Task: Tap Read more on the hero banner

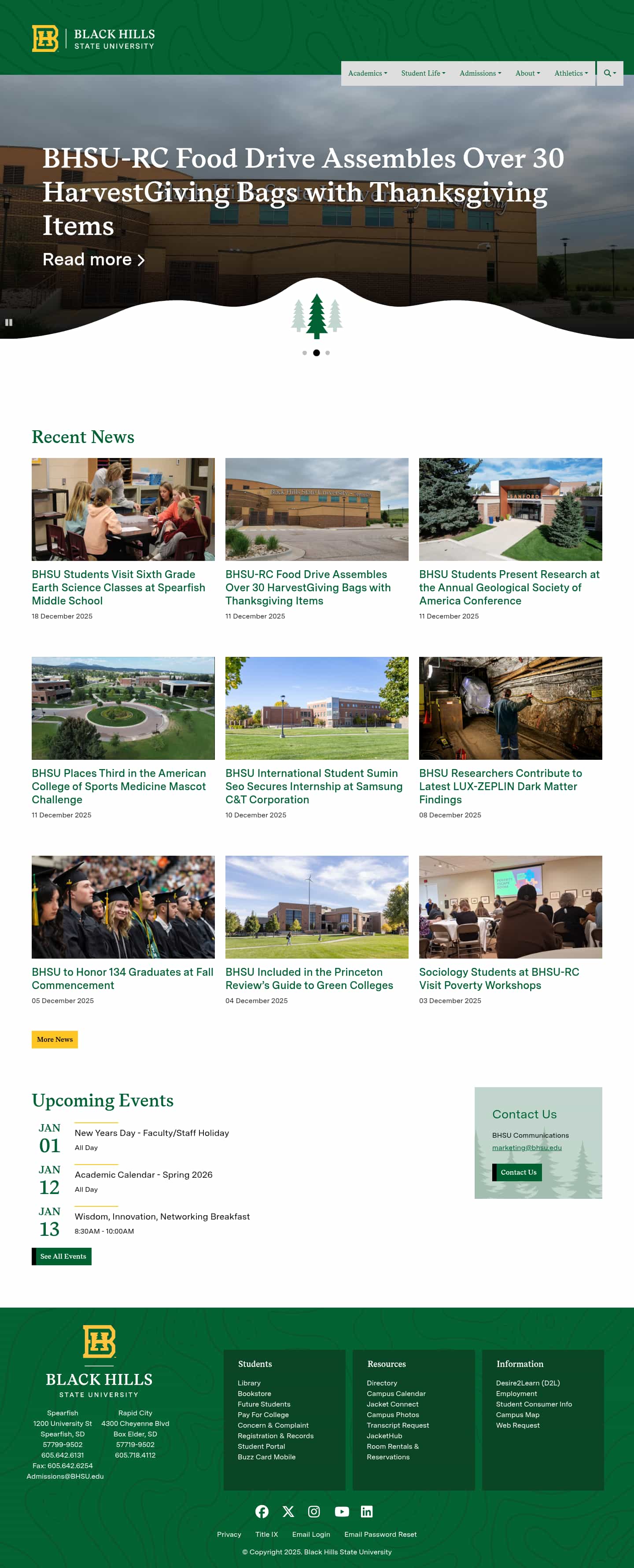Action: coord(93,259)
